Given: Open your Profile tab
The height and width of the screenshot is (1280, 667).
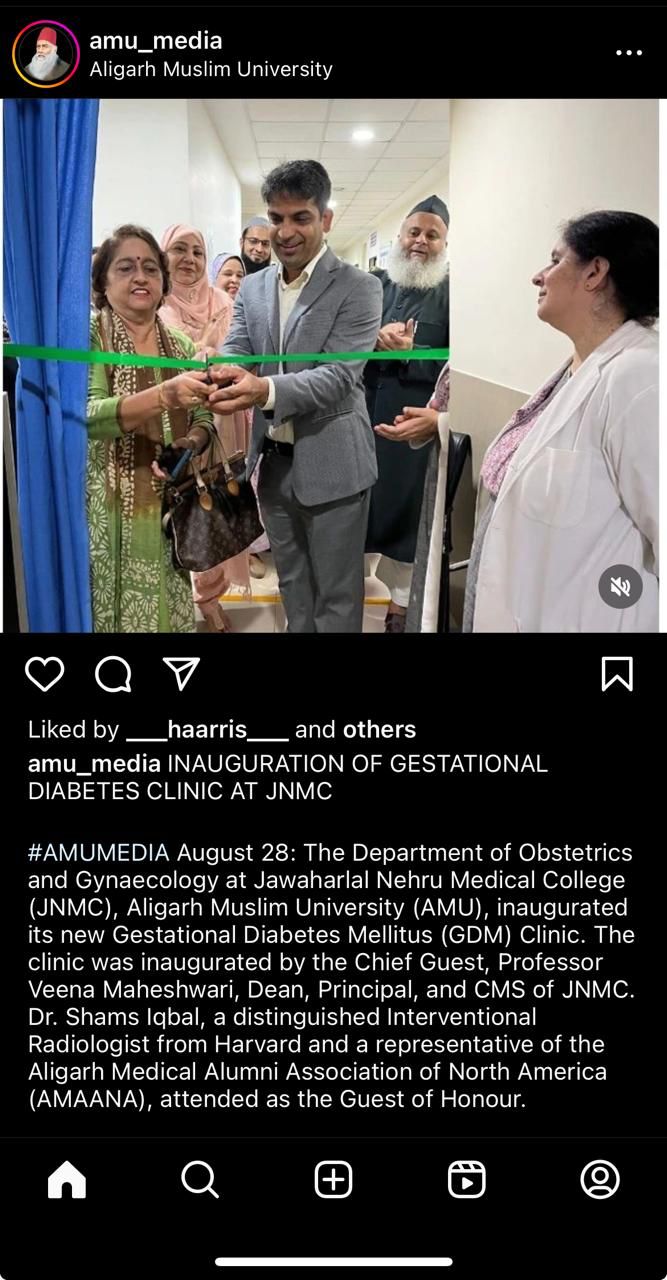Looking at the screenshot, I should click(600, 1180).
